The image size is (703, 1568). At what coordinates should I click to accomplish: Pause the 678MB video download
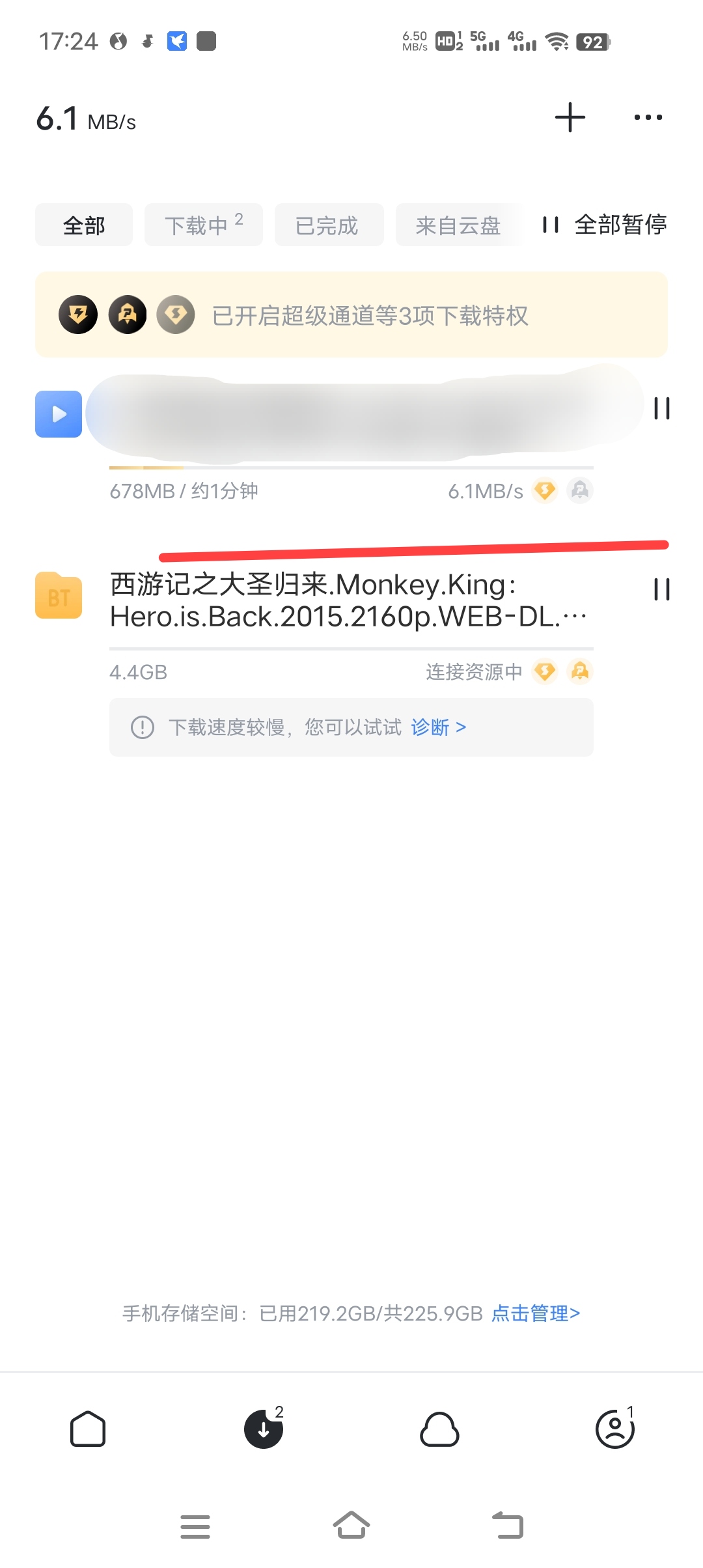tap(661, 409)
